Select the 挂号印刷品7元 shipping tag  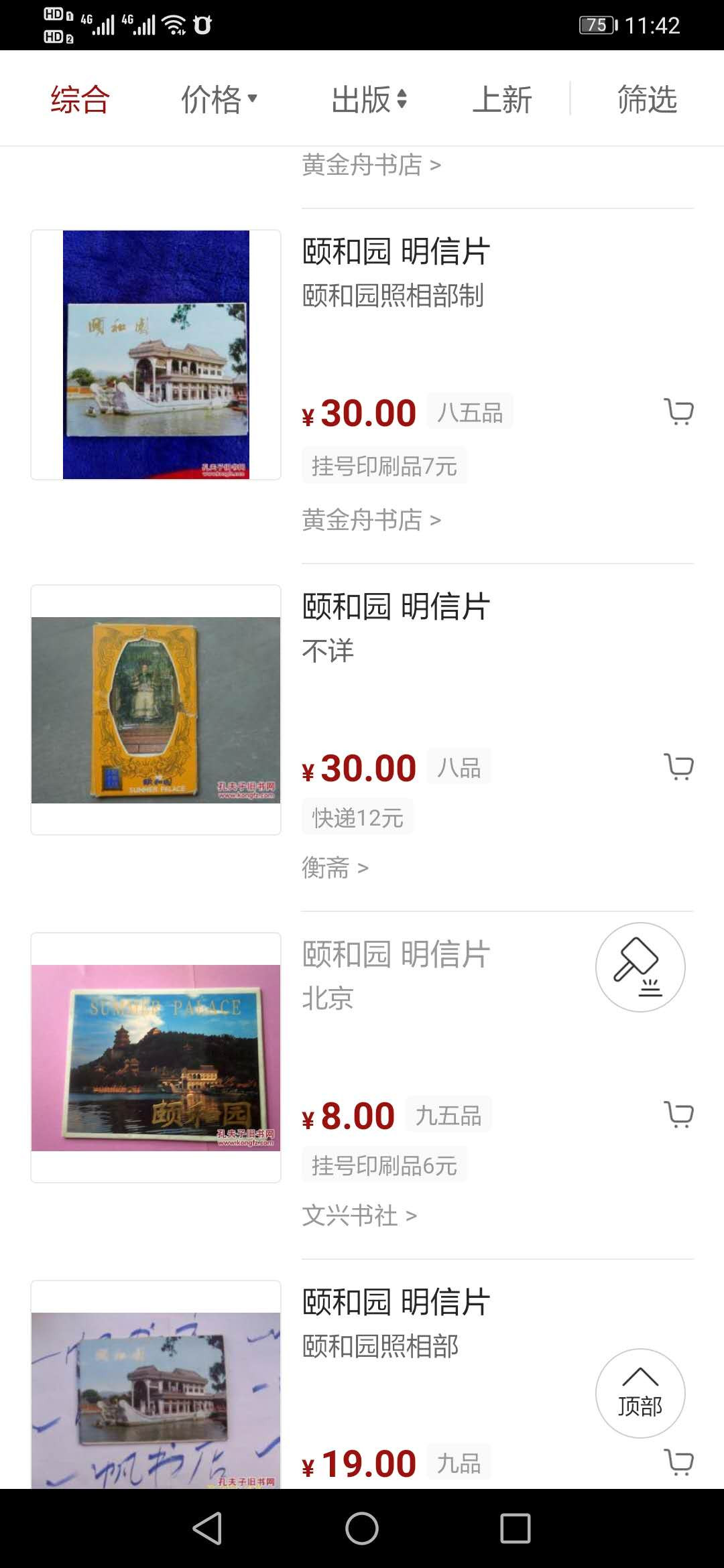[x=385, y=465]
